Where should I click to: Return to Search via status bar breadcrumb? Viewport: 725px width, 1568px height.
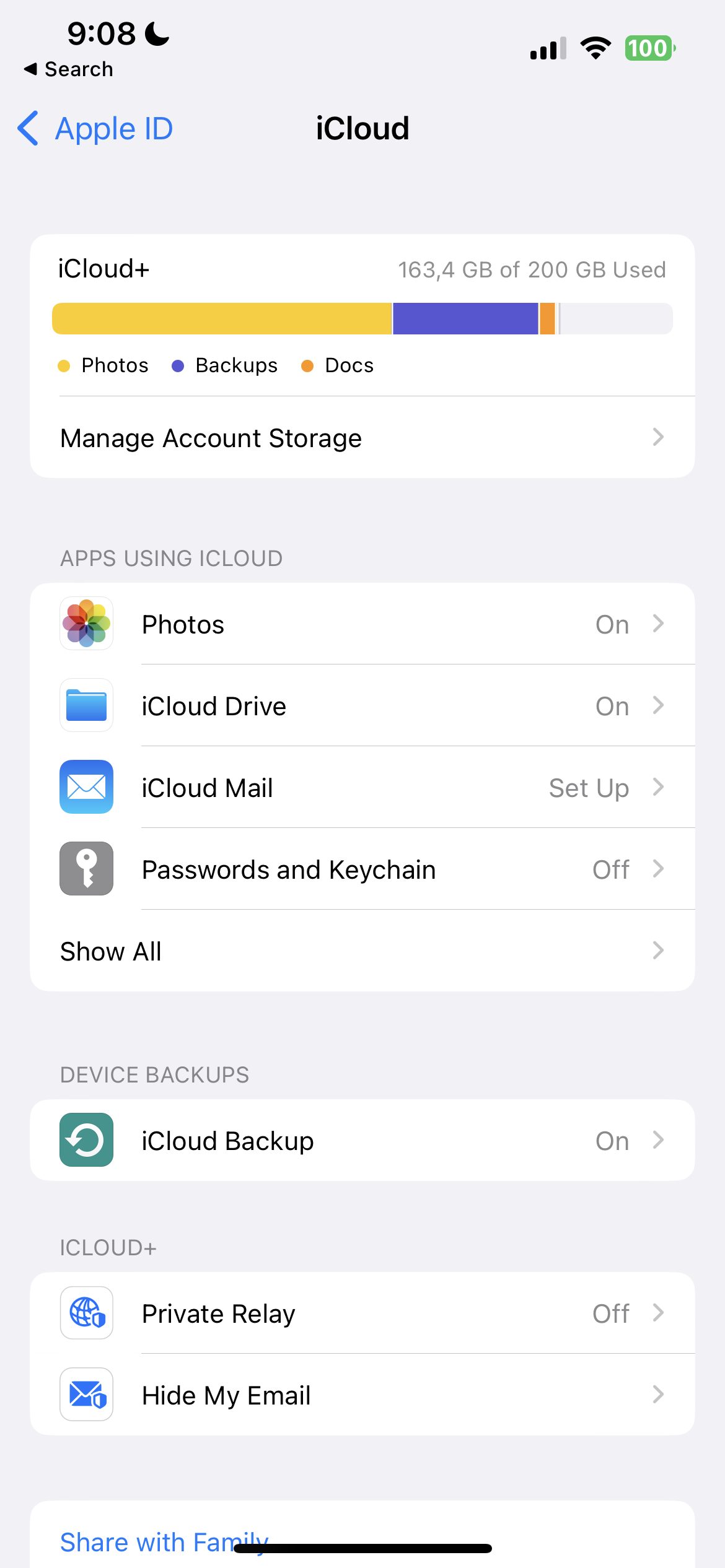click(69, 69)
